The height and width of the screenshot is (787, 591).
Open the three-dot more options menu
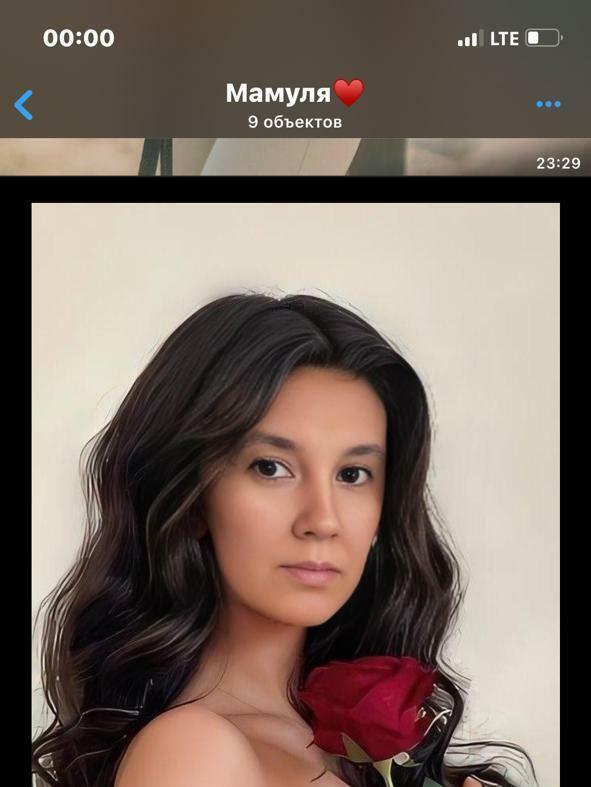(x=548, y=104)
